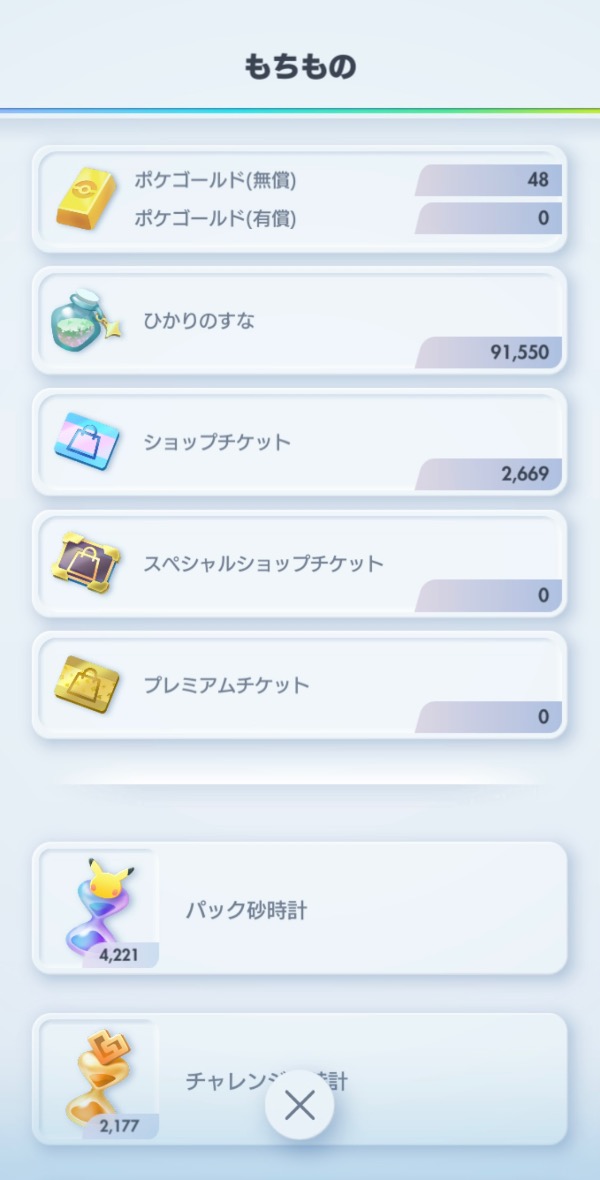Open the プレミアムチケット item row
The image size is (600, 1180).
(x=299, y=686)
